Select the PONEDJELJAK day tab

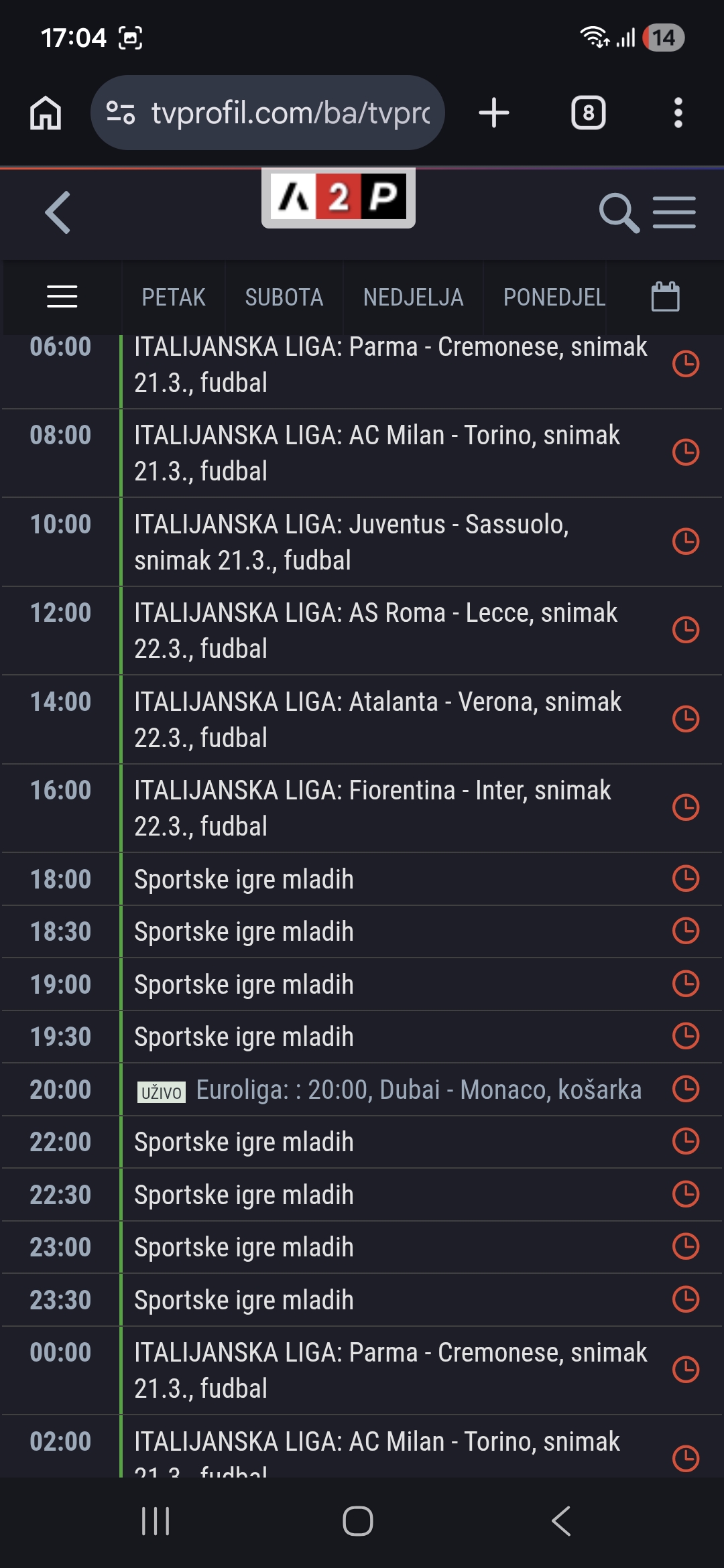click(x=554, y=298)
